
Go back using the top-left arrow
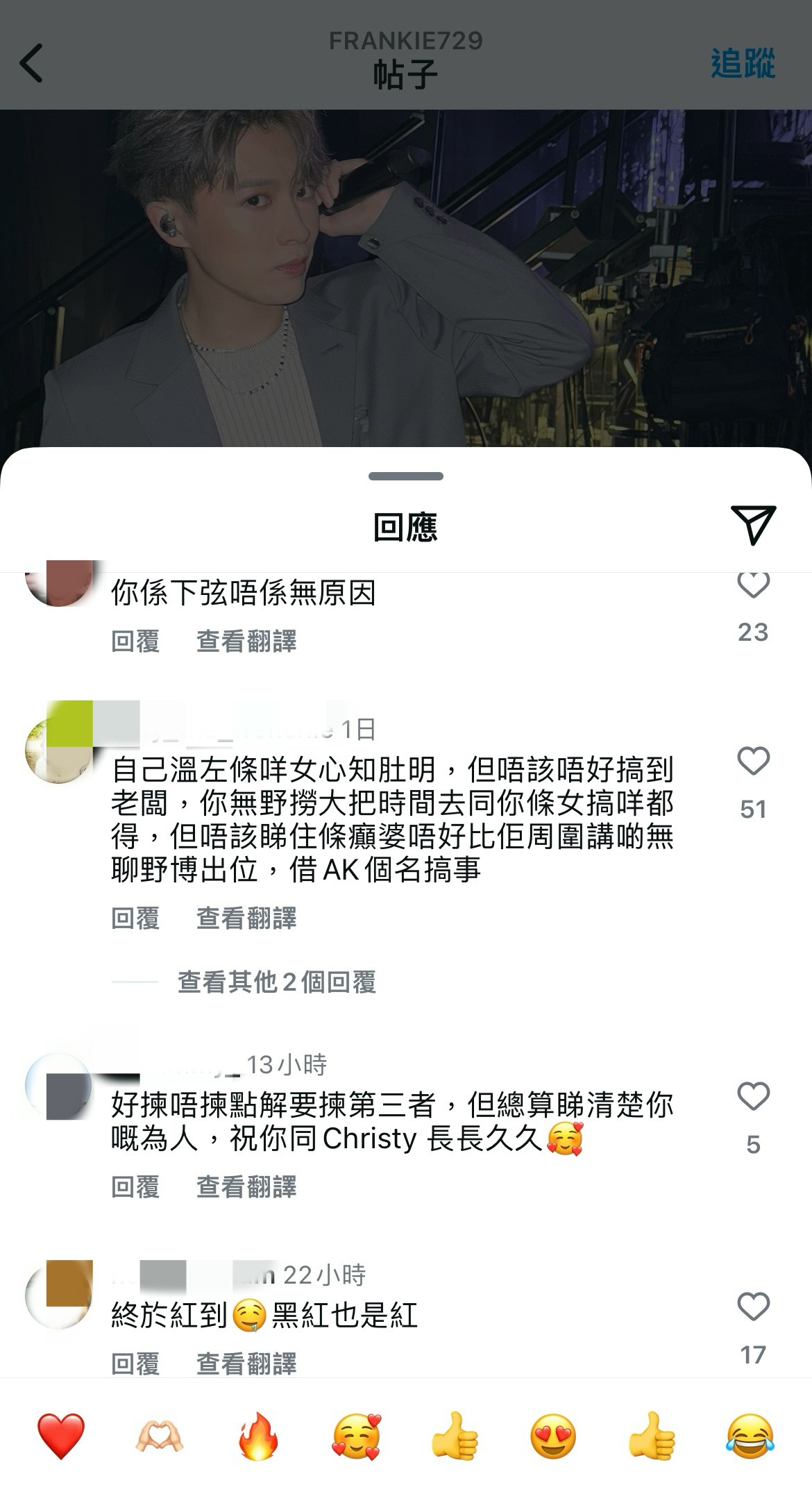pyautogui.click(x=32, y=63)
